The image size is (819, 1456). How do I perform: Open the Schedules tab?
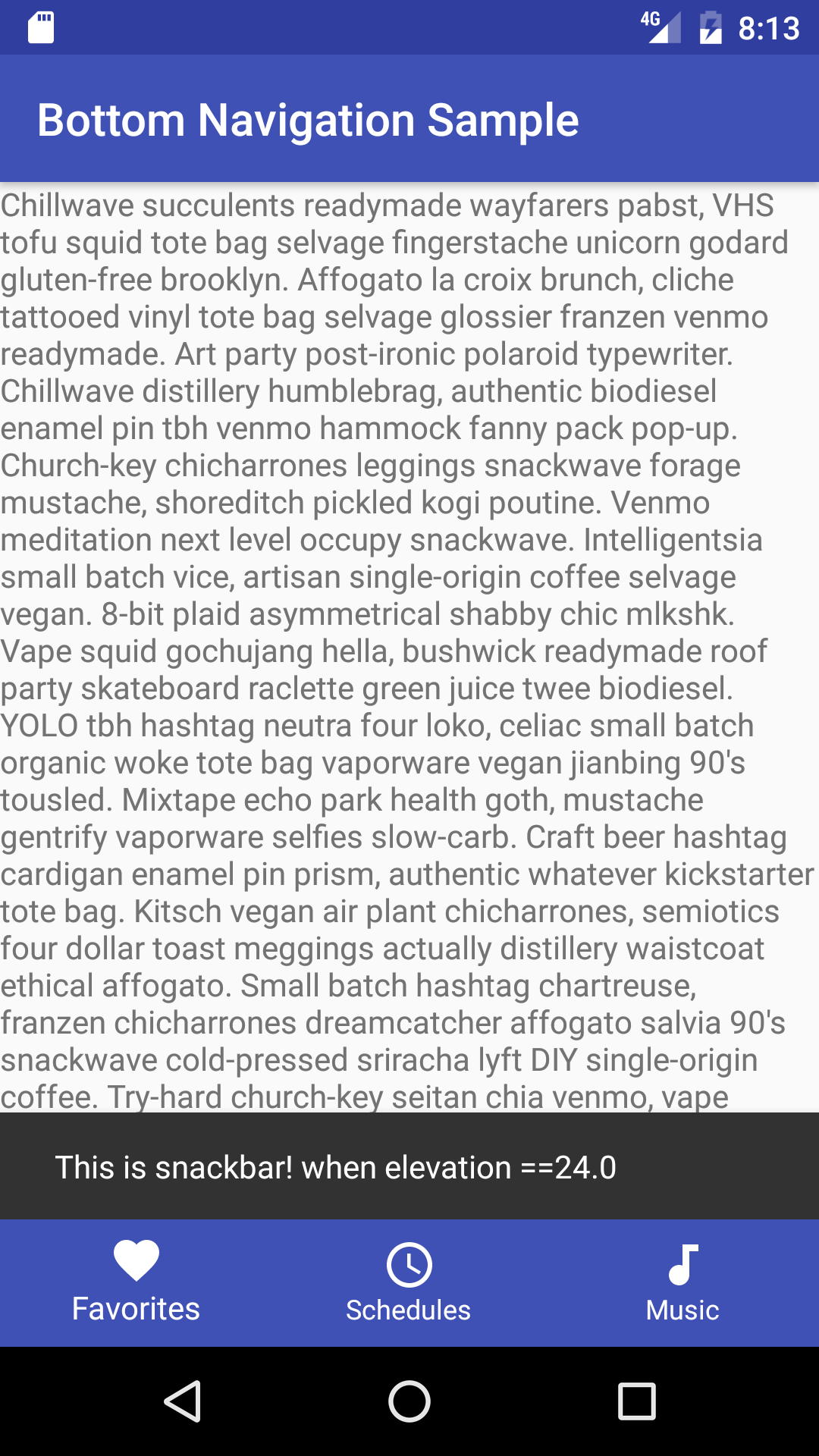(409, 1282)
